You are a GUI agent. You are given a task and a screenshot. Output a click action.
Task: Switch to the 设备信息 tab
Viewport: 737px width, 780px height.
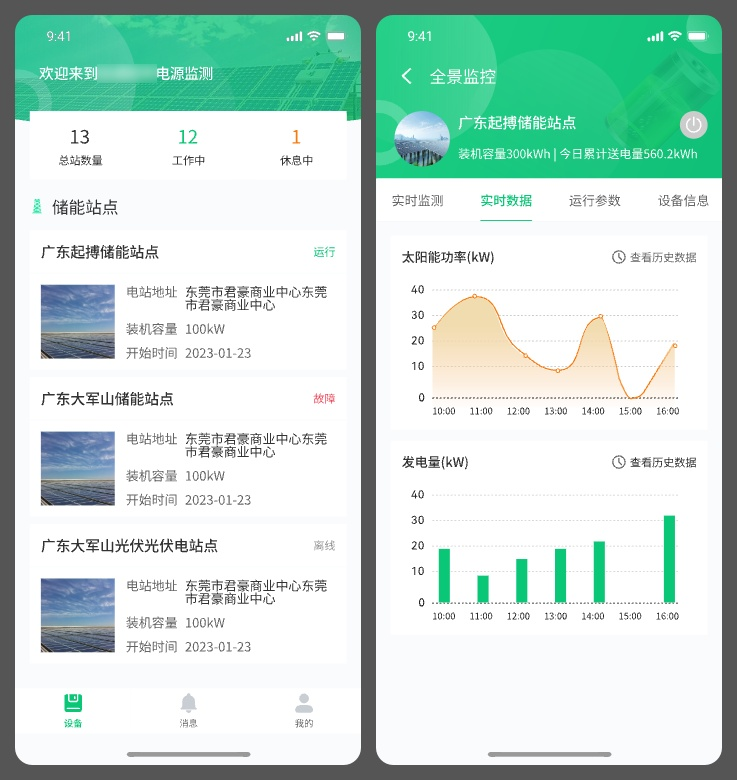pyautogui.click(x=683, y=200)
